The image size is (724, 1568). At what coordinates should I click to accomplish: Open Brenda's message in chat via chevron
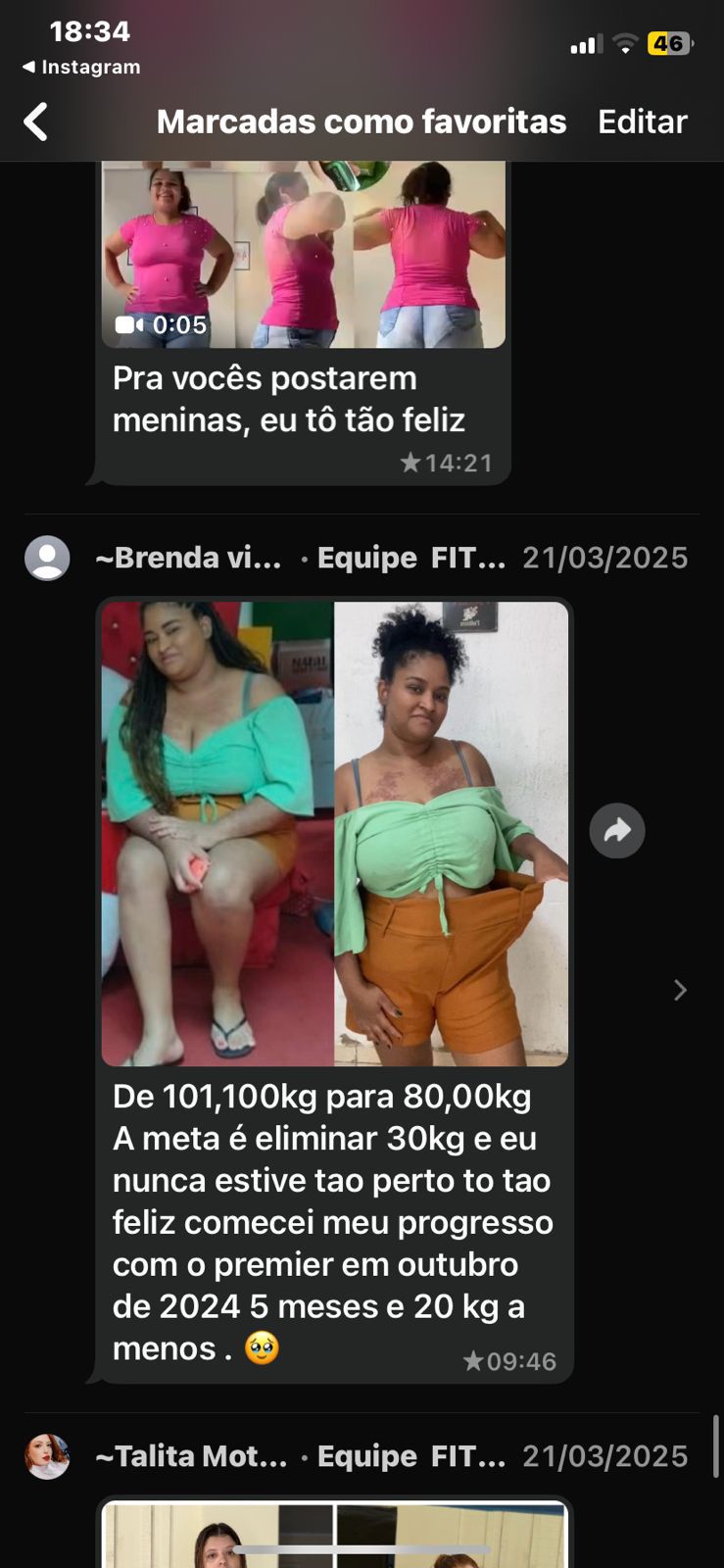[x=680, y=990]
